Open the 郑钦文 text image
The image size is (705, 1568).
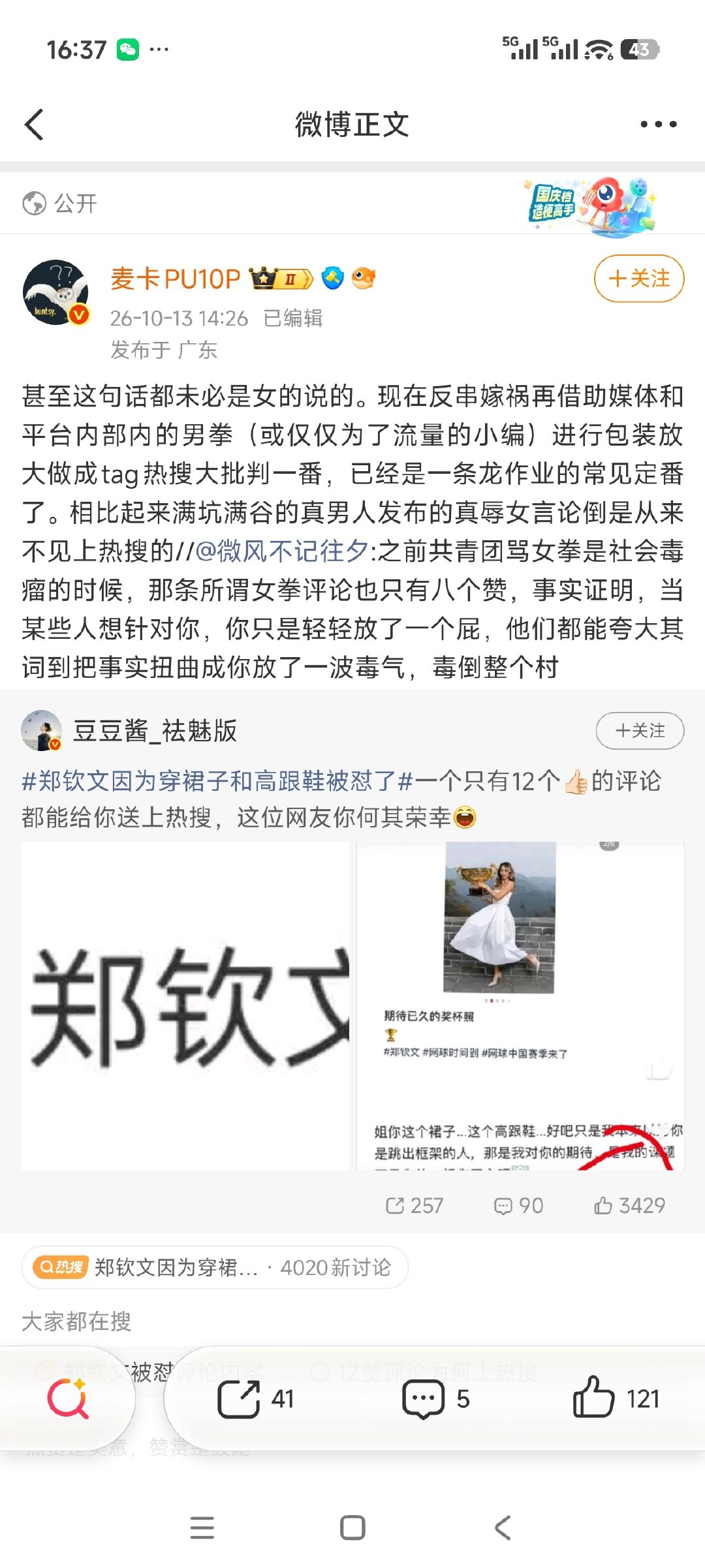185,1006
